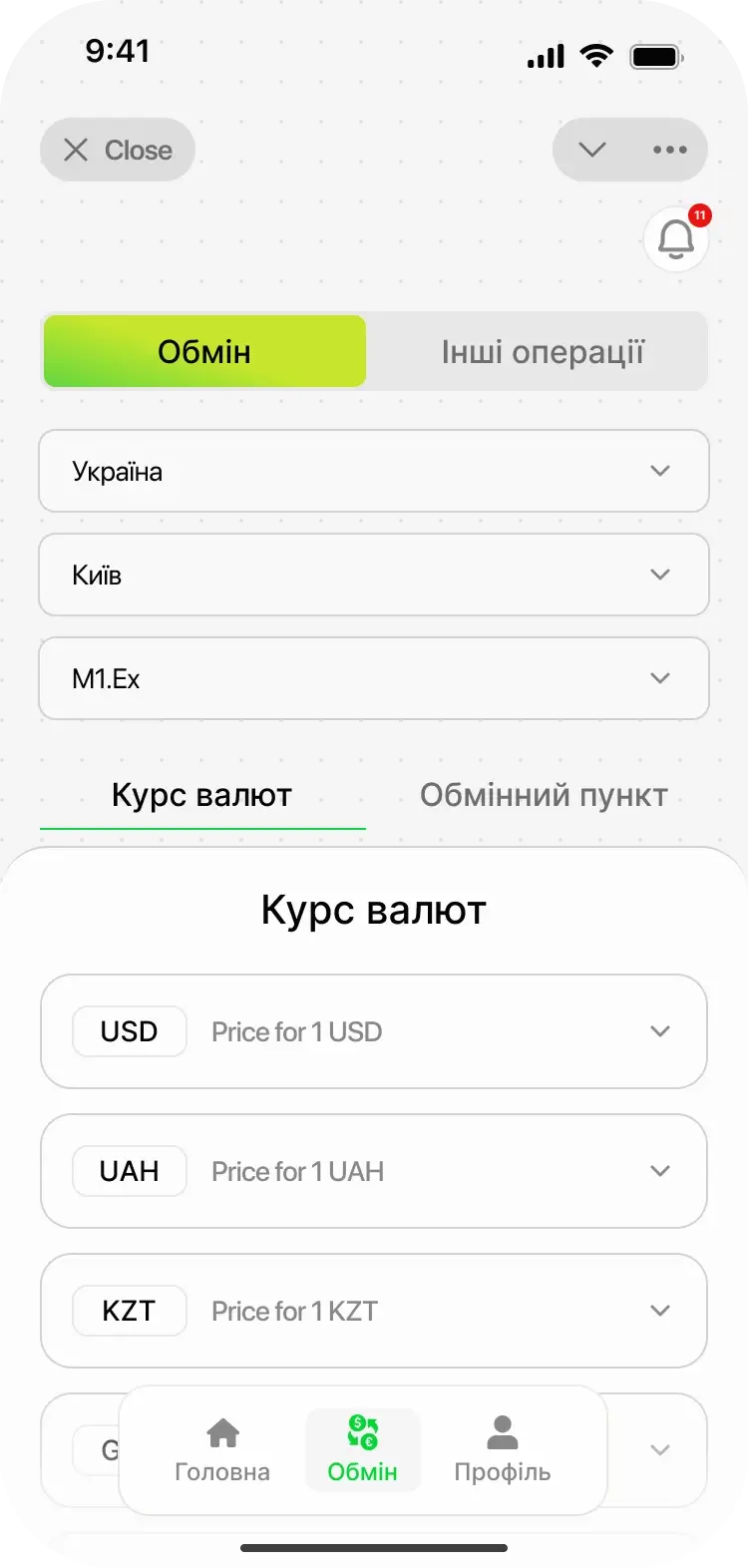Image resolution: width=748 pixels, height=1568 pixels.
Task: Expand the UAH price row
Action: [x=374, y=1171]
